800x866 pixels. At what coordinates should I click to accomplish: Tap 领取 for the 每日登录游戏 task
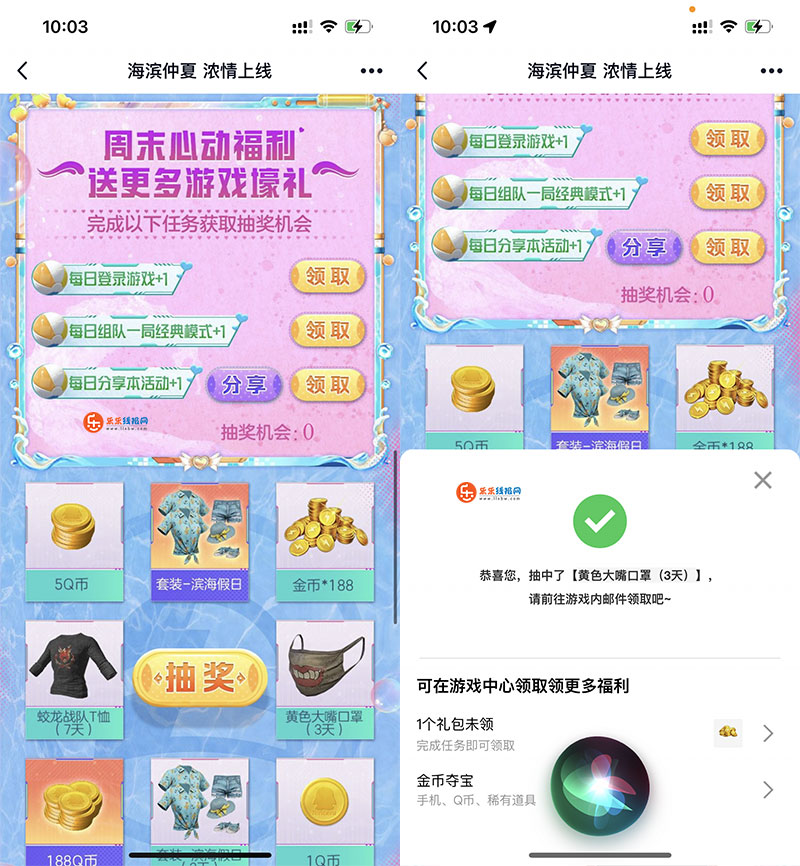pos(327,277)
